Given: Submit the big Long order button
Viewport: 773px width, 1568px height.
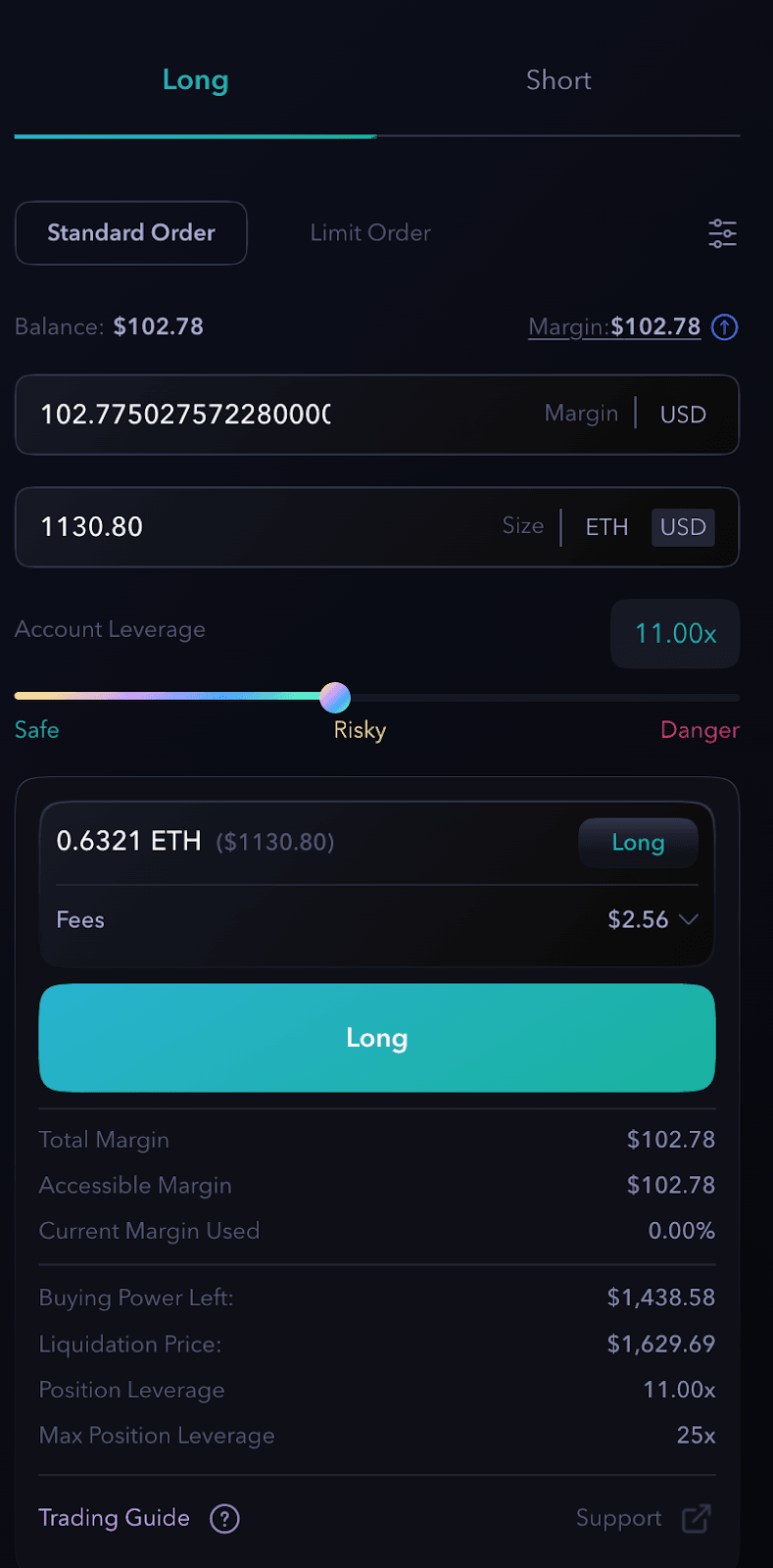Looking at the screenshot, I should (377, 1038).
